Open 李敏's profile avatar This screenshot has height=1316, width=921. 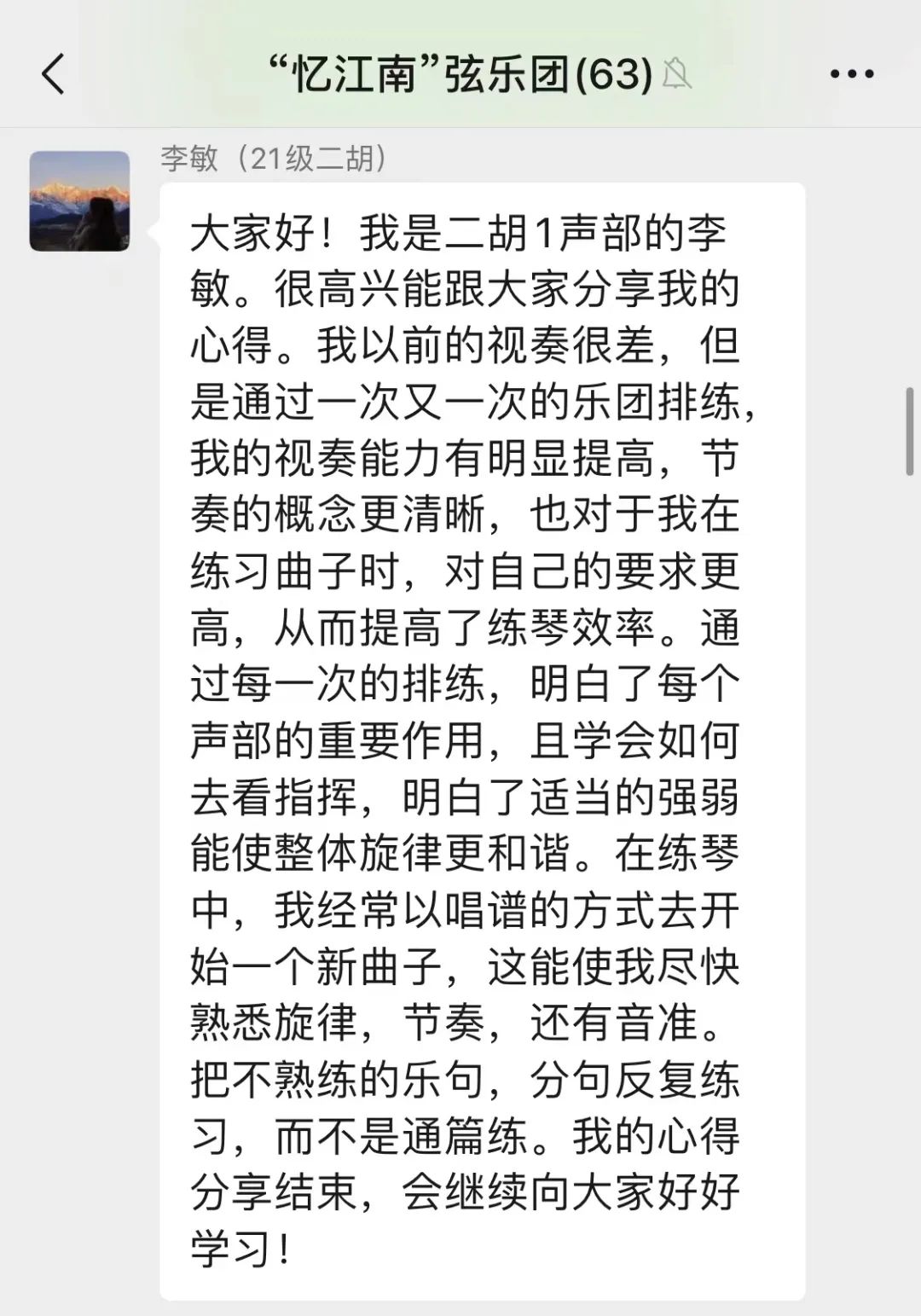coord(79,201)
